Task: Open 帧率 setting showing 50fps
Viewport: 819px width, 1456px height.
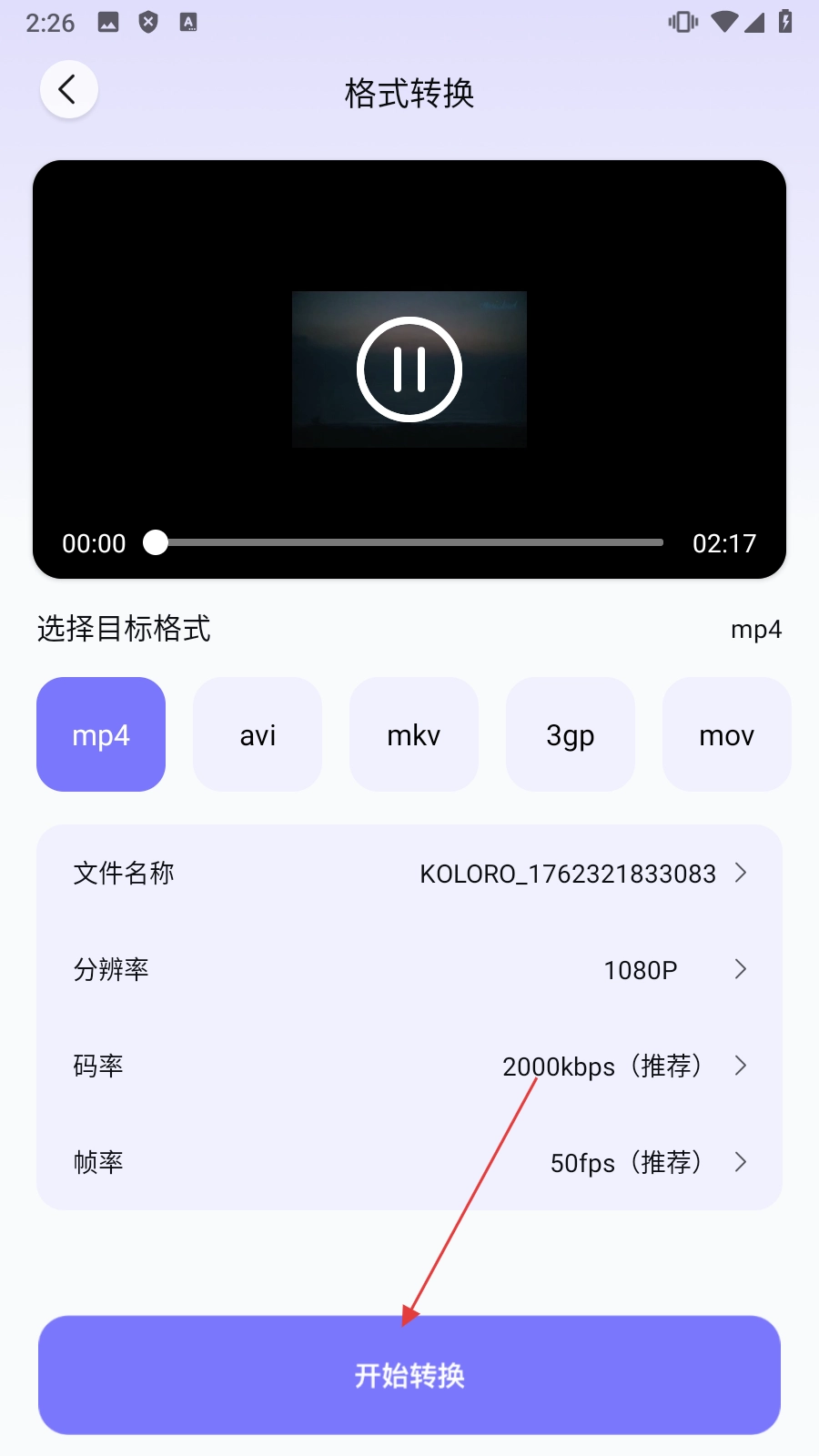Action: [409, 1162]
